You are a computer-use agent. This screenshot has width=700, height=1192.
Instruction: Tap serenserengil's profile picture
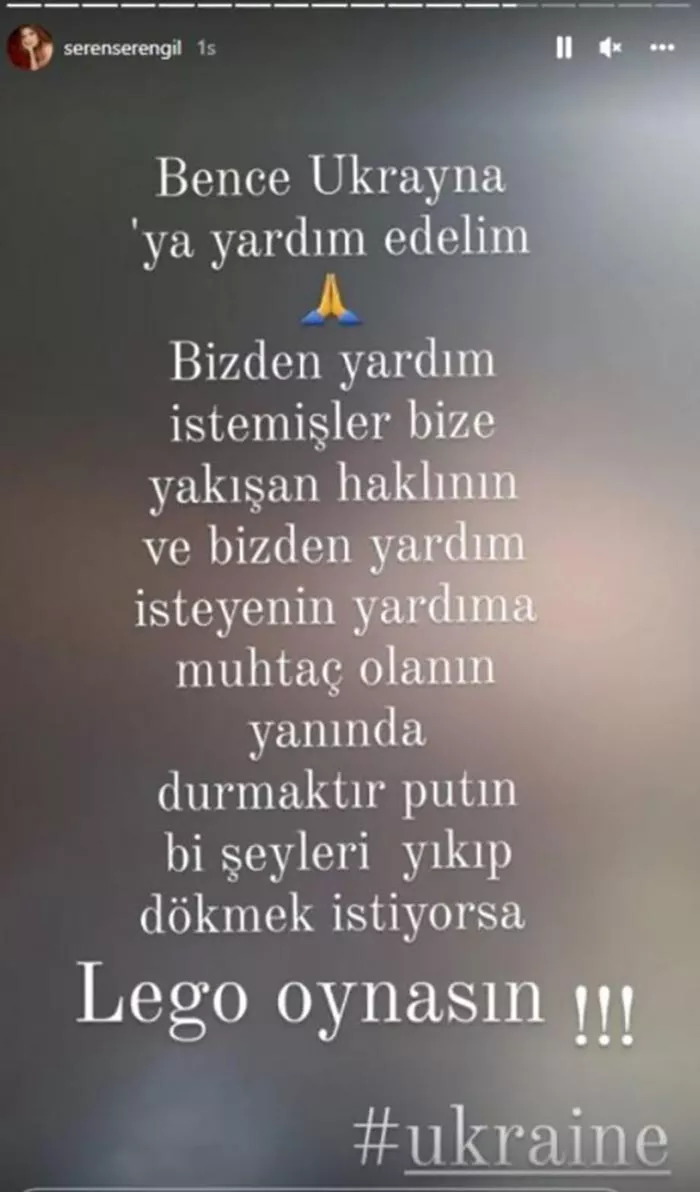pyautogui.click(x=30, y=47)
